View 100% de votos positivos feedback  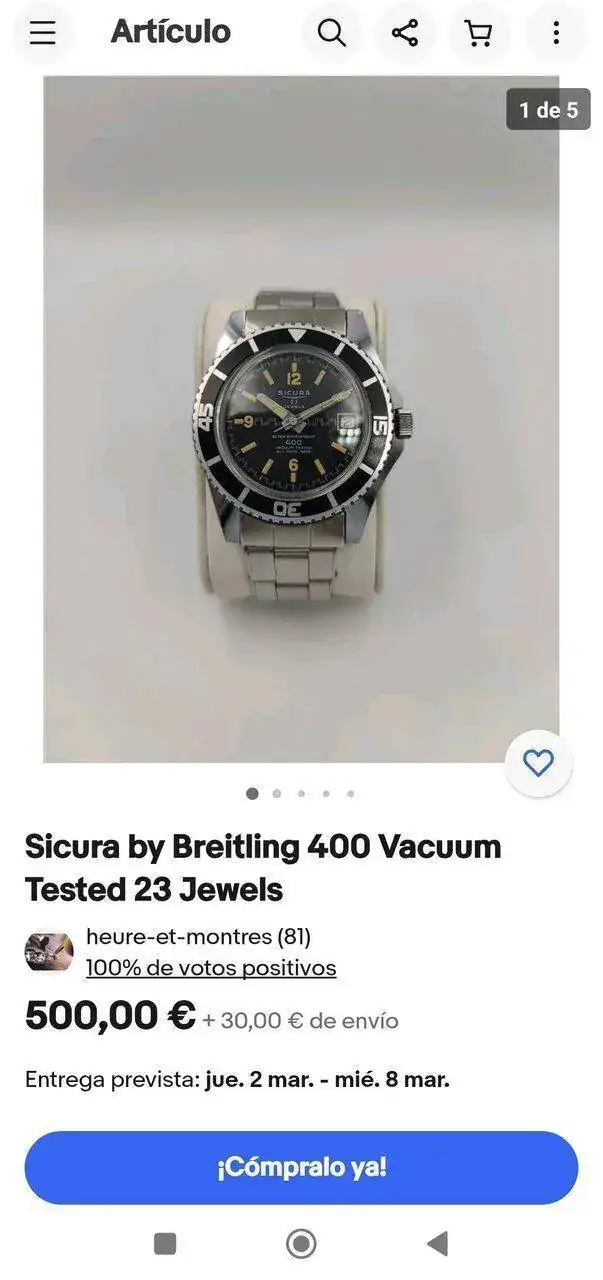[210, 968]
